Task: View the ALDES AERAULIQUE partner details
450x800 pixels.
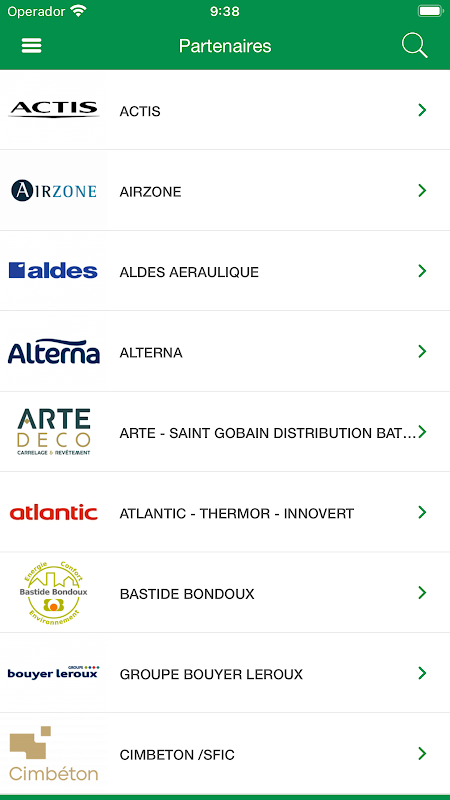Action: tap(225, 271)
